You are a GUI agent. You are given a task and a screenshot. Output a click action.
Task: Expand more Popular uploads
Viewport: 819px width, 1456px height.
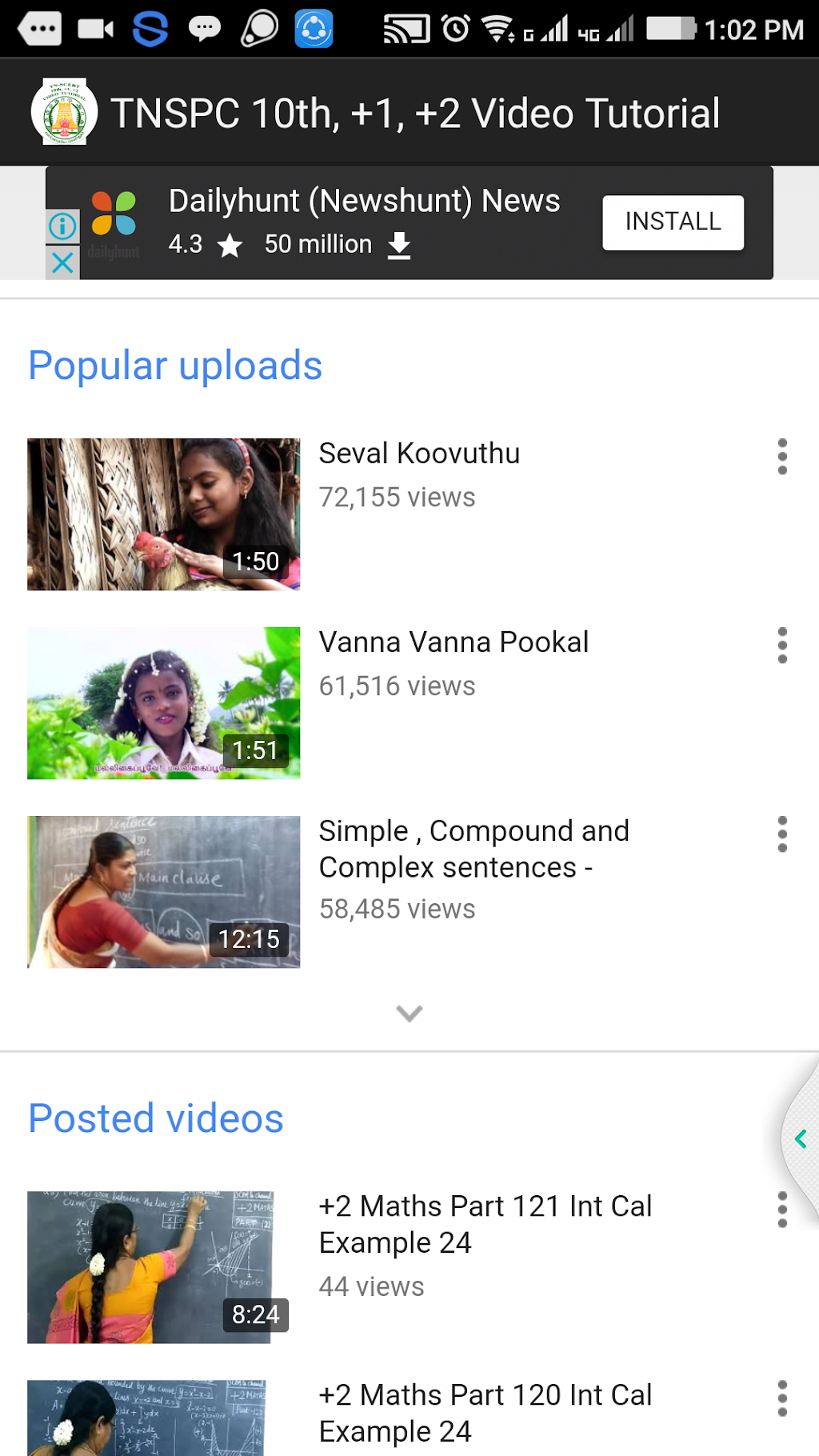tap(409, 1014)
